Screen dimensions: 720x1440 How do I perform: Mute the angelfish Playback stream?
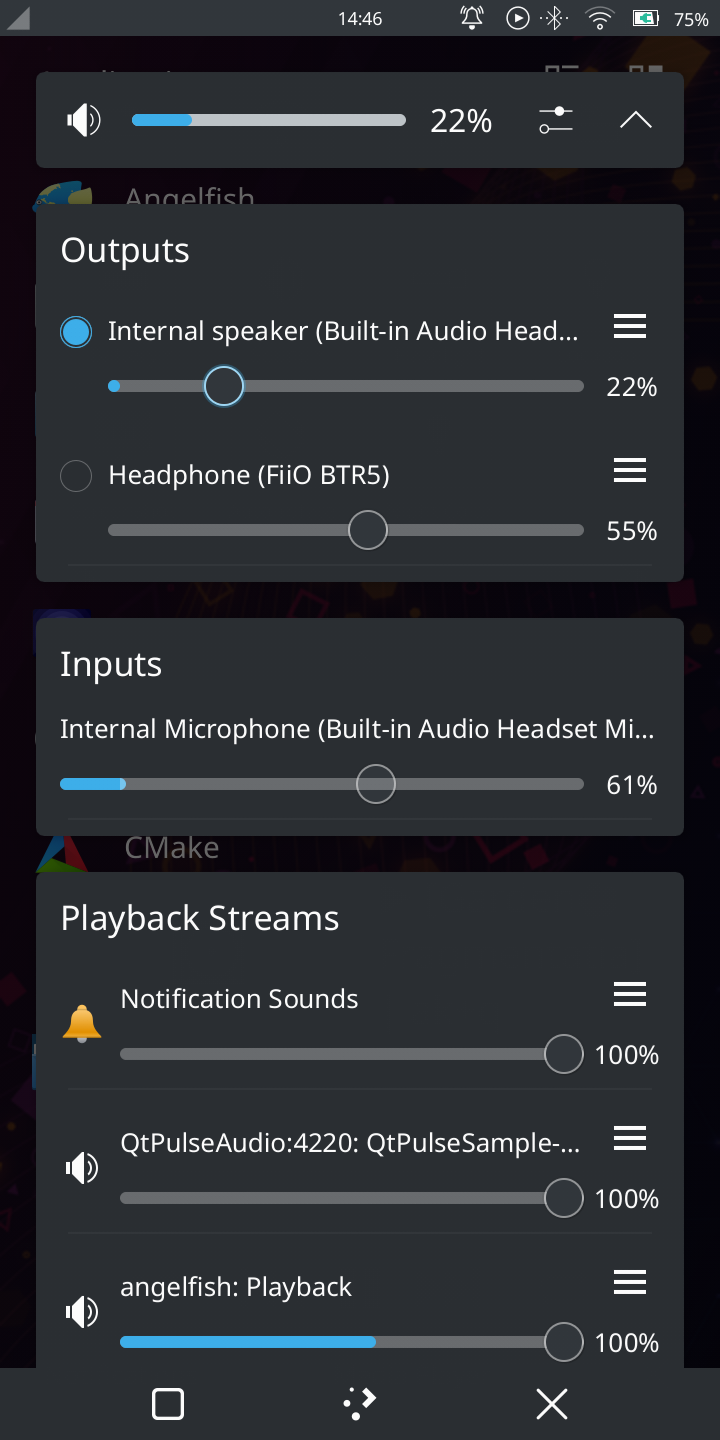click(x=82, y=1312)
